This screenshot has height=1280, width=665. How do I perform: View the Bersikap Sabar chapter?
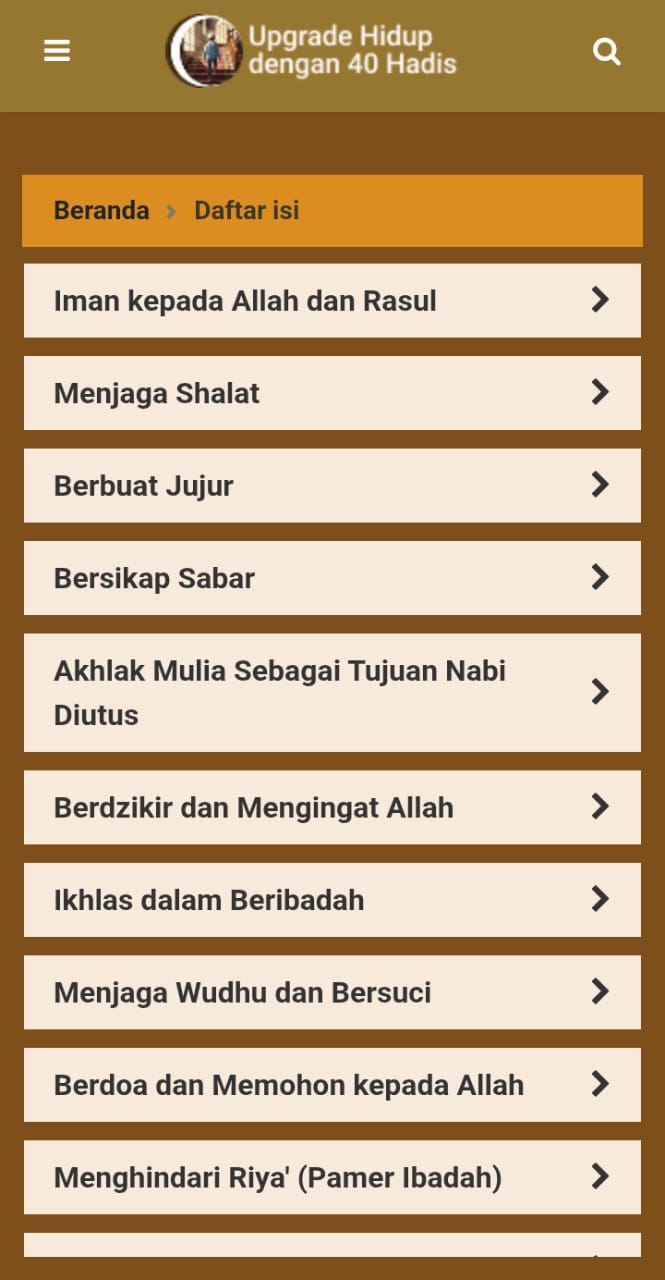click(x=332, y=578)
